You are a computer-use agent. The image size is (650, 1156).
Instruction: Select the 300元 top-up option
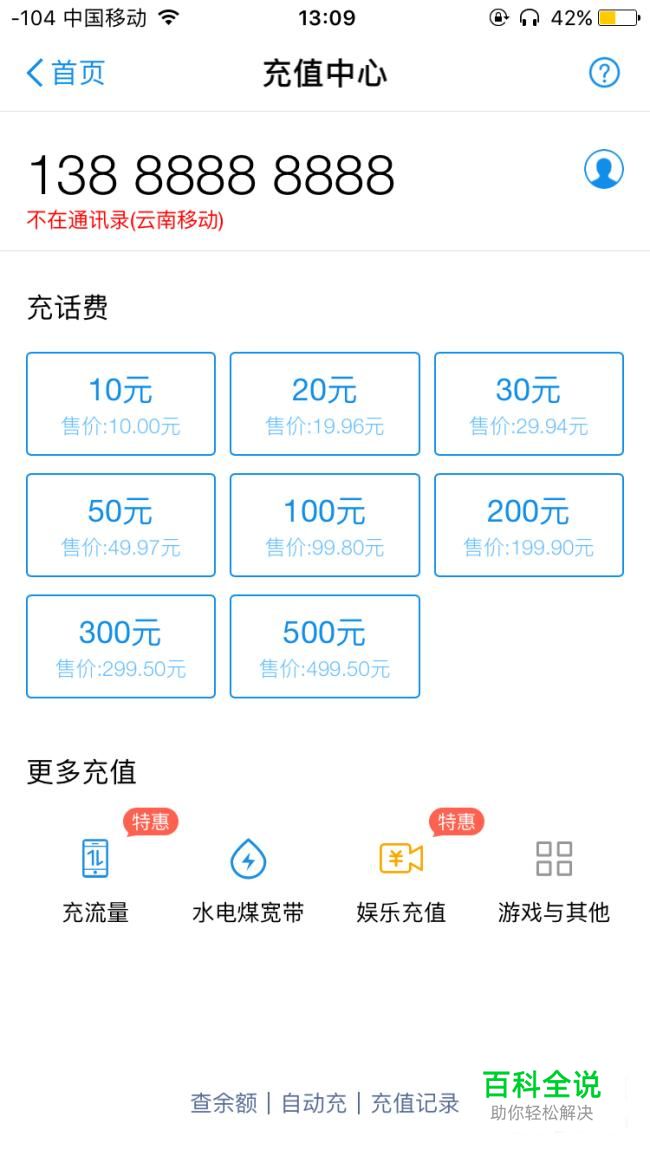(121, 647)
